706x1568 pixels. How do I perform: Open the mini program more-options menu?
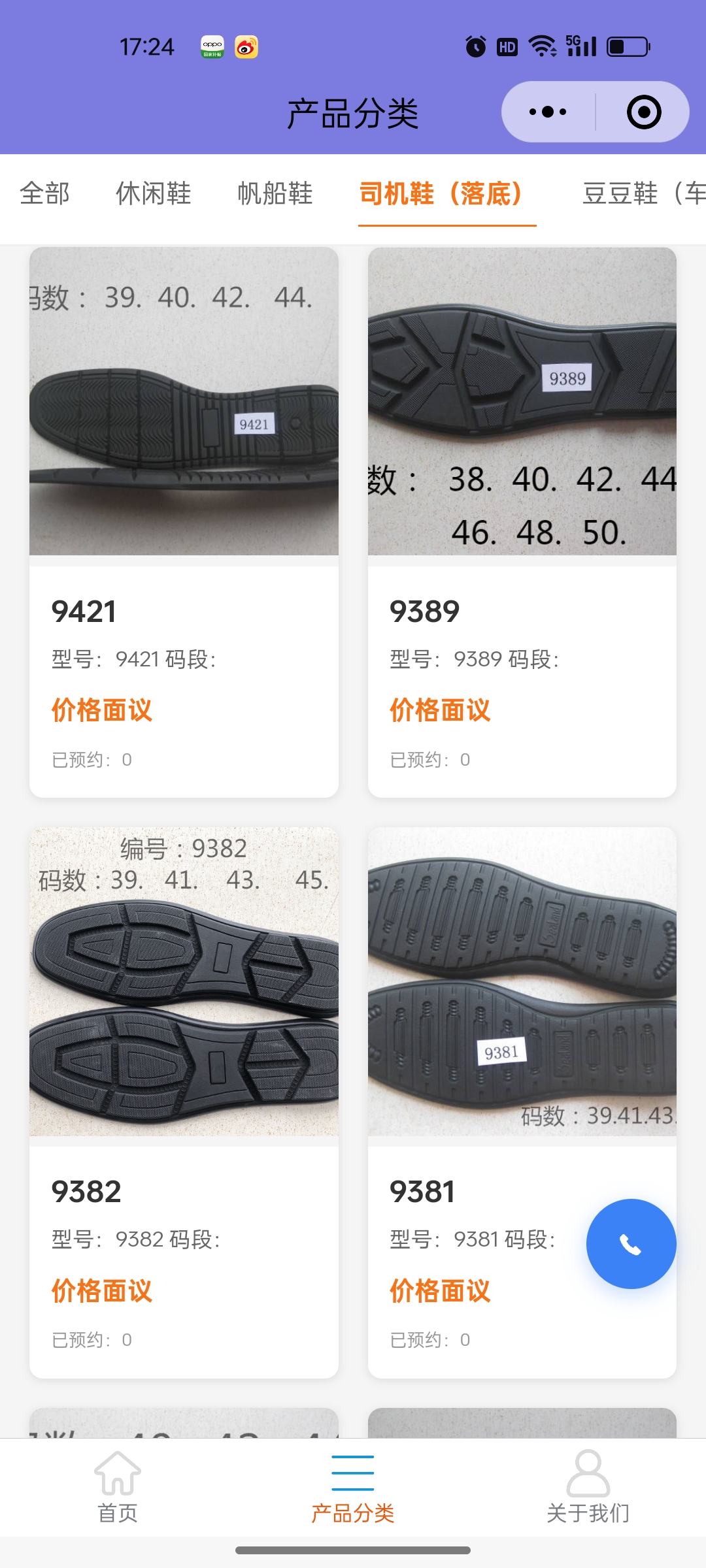pos(548,112)
